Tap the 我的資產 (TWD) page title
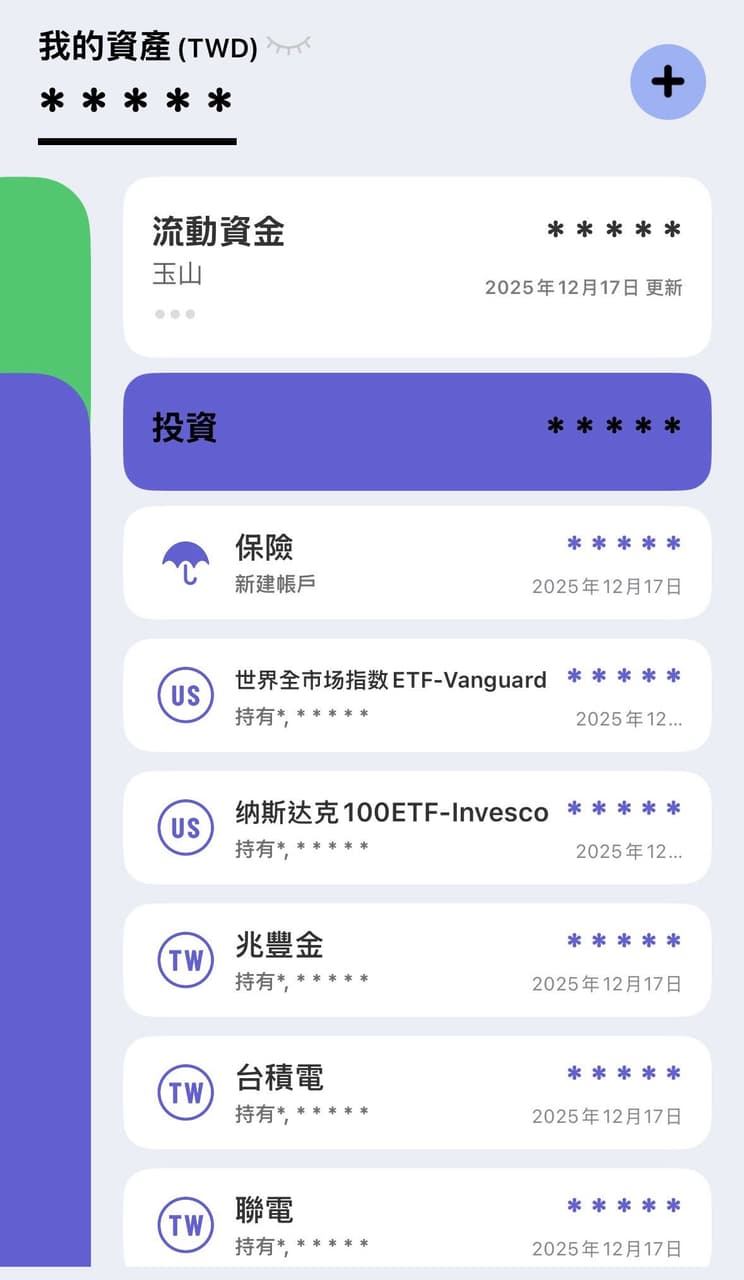The width and height of the screenshot is (744, 1280). tap(146, 42)
